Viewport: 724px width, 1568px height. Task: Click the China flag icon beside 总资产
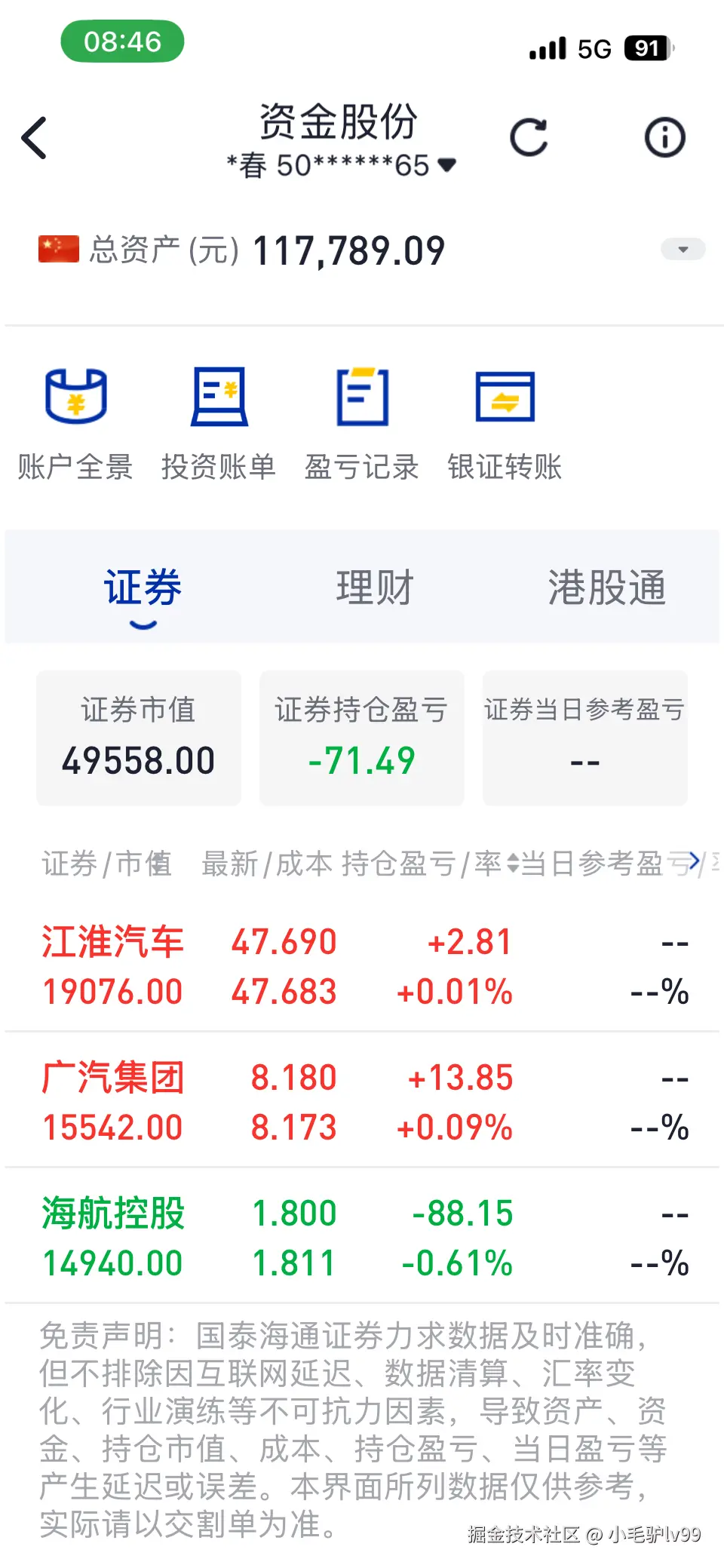click(57, 249)
